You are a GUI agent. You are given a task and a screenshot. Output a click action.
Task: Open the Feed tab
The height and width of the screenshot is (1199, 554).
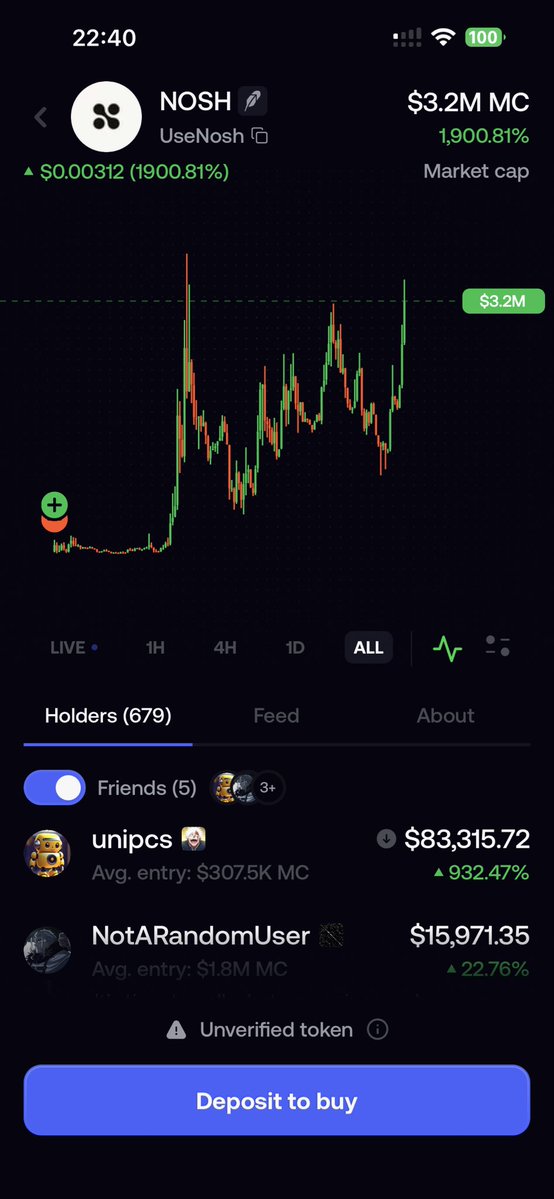tap(276, 716)
